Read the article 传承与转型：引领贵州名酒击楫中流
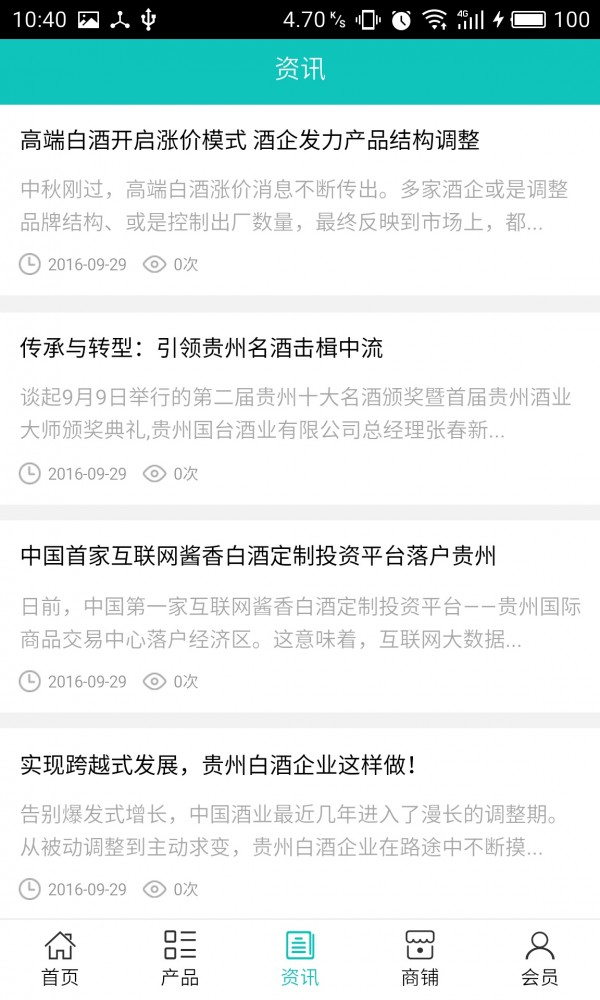Viewport: 600px width, 1000px height. click(202, 349)
